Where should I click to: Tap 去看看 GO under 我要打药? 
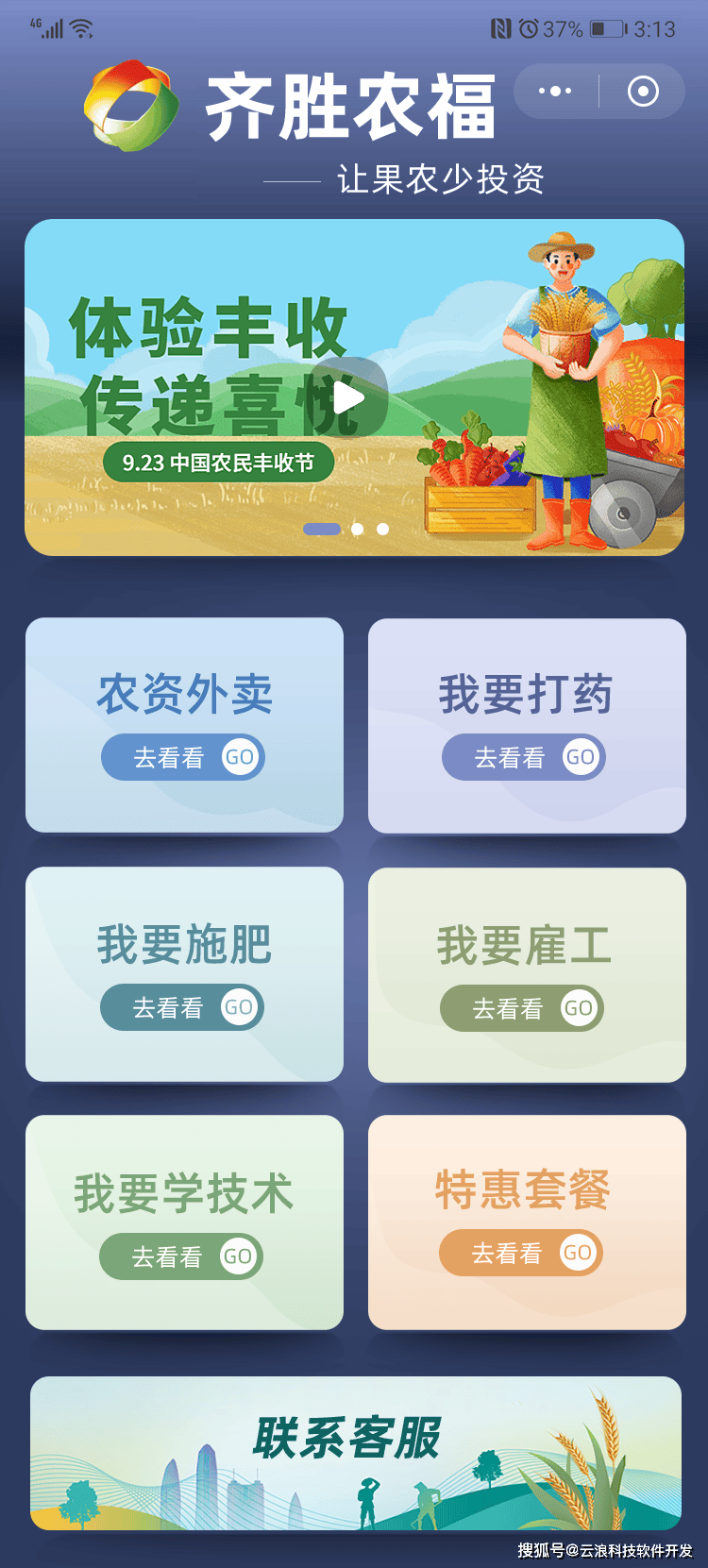point(524,757)
